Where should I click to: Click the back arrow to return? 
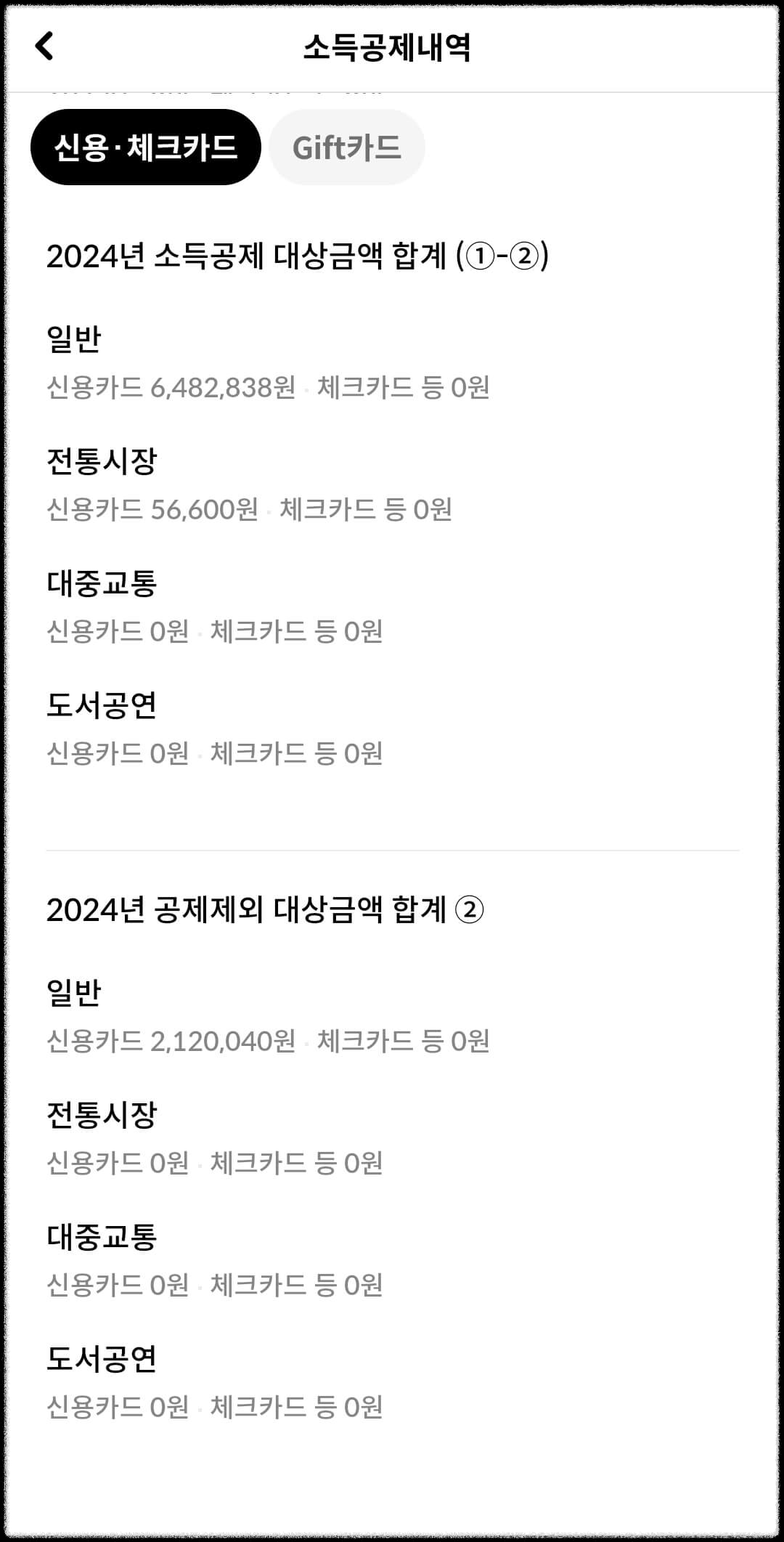46,46
